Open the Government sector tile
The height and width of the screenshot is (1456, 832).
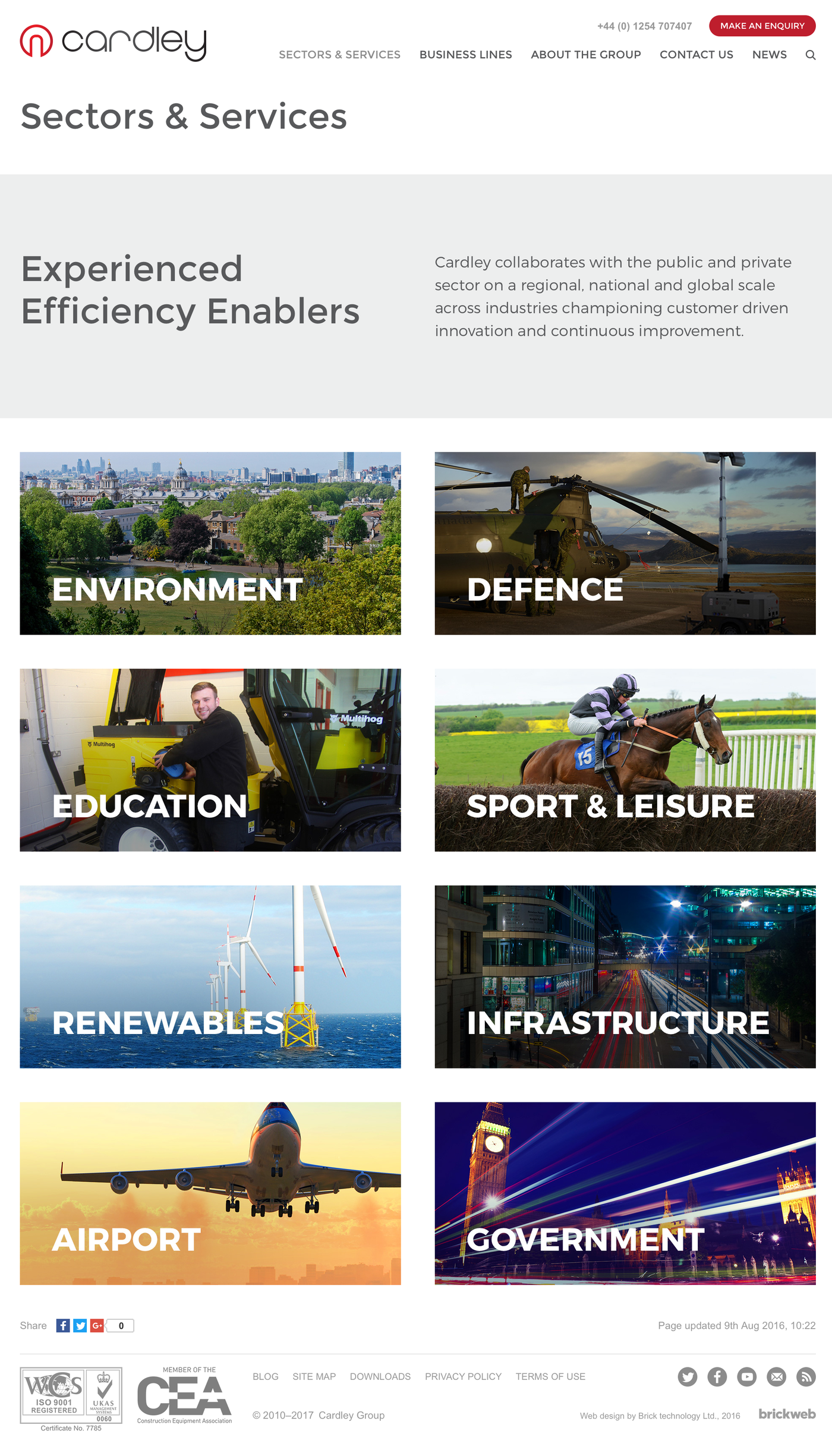625,1193
